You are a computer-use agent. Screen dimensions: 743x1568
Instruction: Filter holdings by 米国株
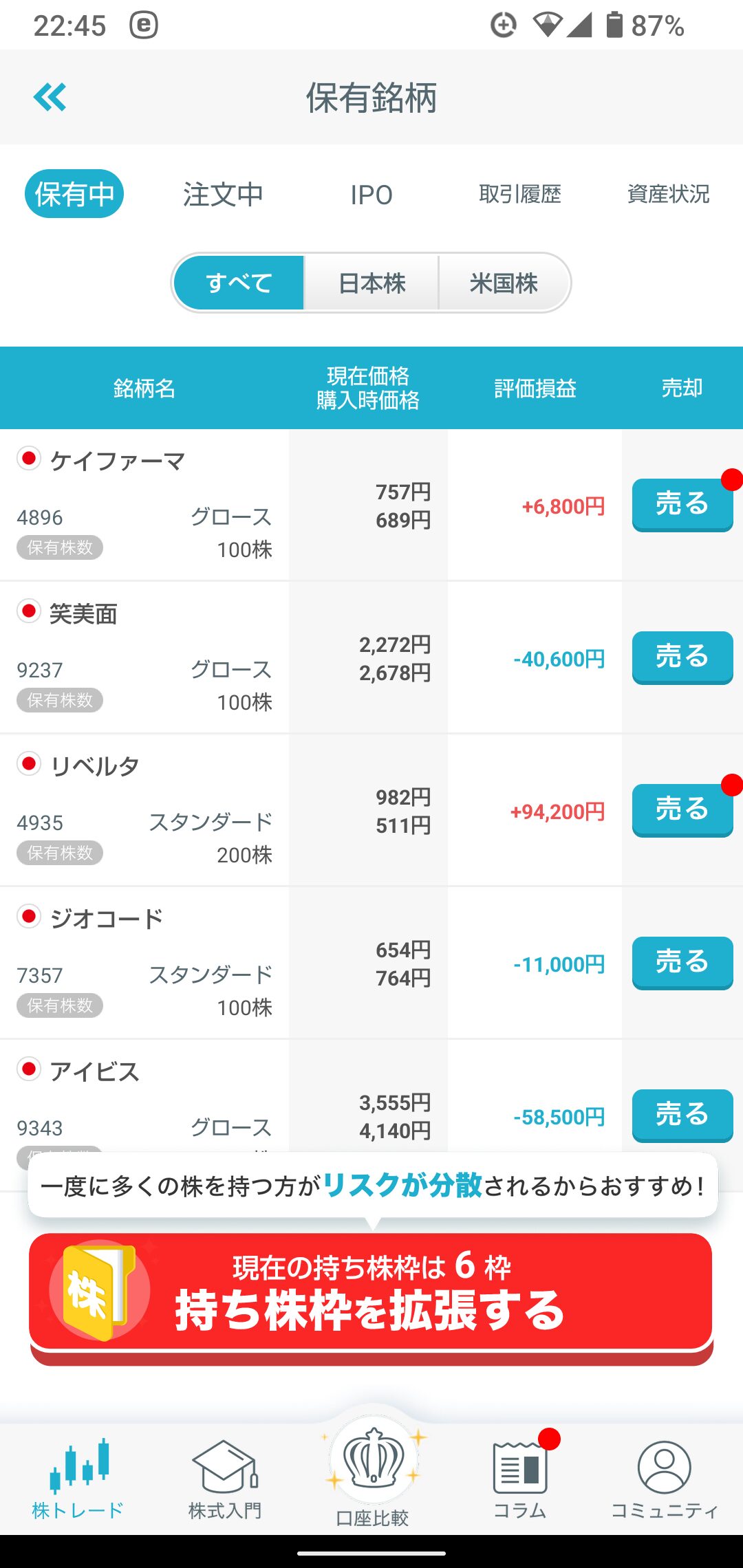[x=504, y=283]
